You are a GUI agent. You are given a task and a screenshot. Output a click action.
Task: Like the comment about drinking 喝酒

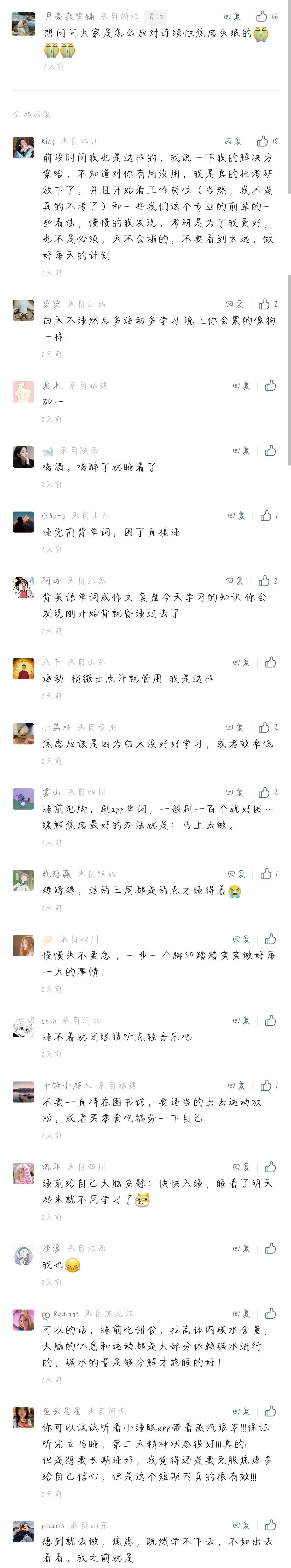[270, 450]
